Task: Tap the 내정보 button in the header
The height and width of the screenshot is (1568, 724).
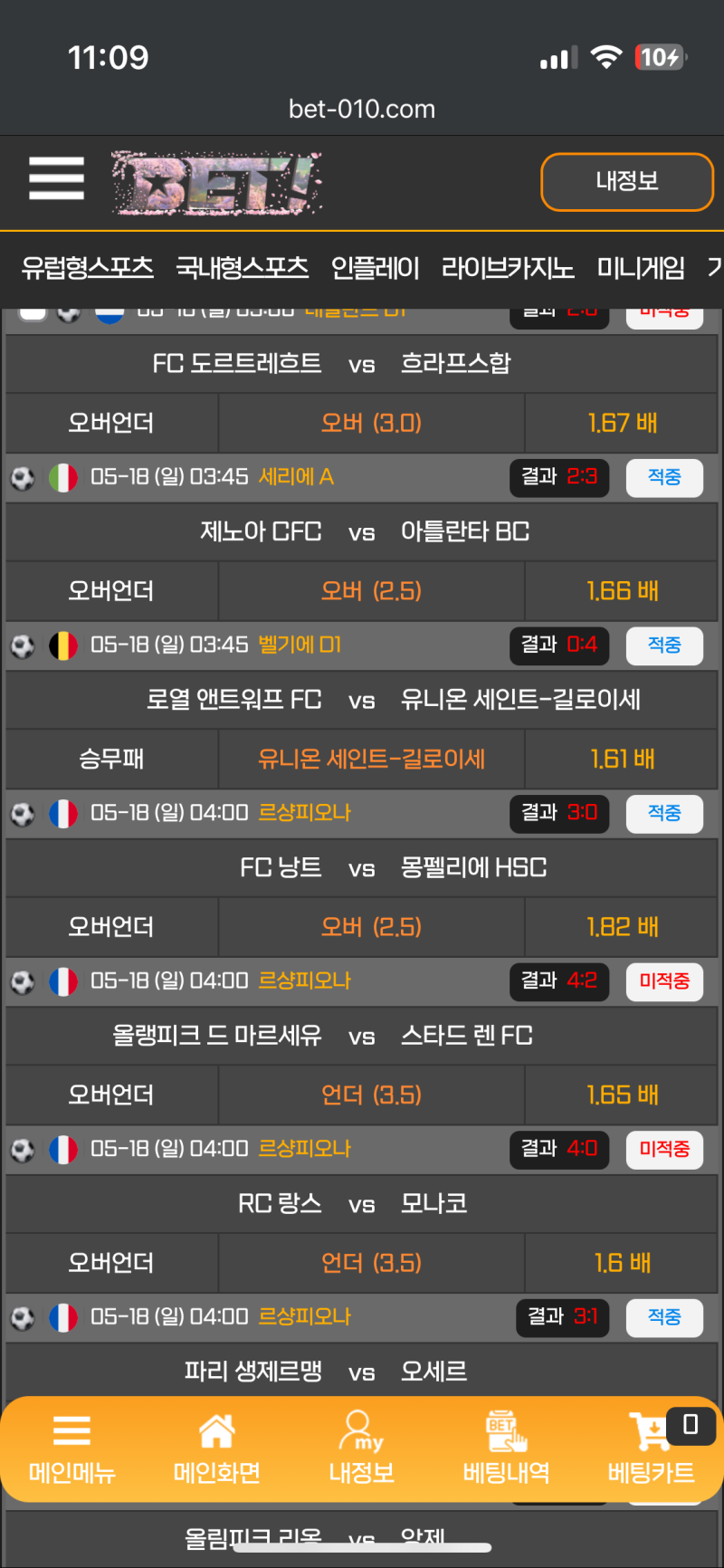Action: (x=626, y=182)
